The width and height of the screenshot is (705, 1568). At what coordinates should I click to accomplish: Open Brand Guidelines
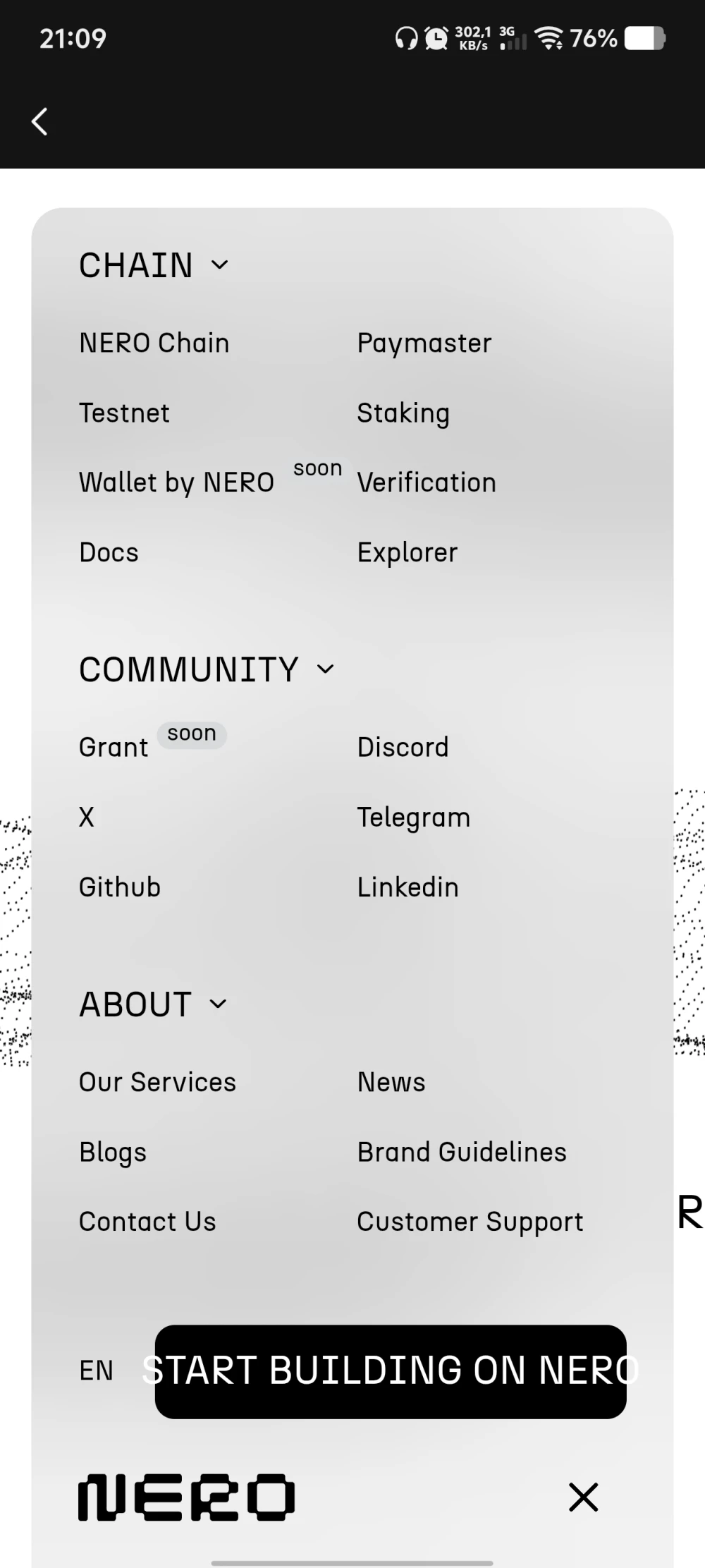(x=461, y=1152)
